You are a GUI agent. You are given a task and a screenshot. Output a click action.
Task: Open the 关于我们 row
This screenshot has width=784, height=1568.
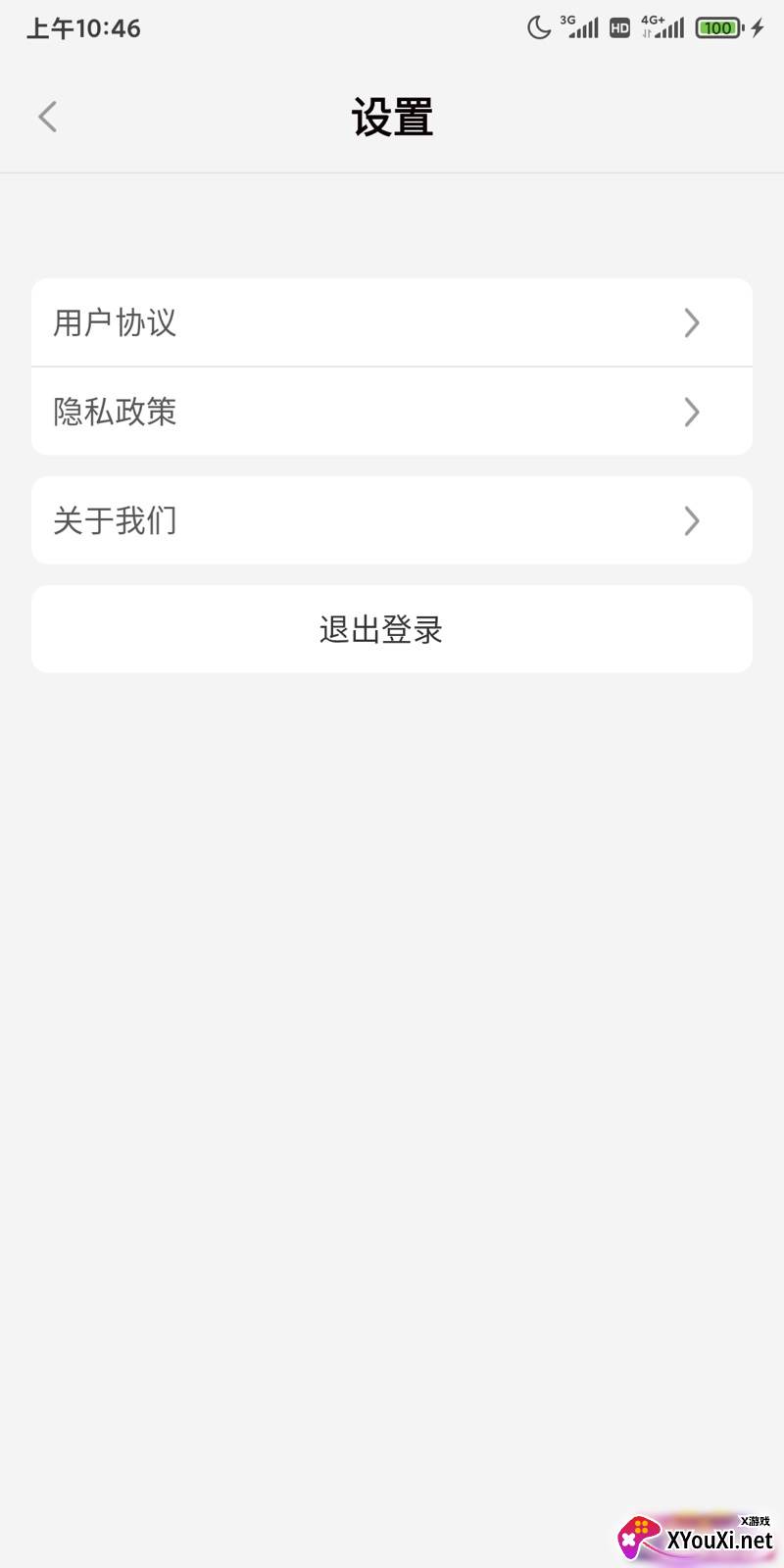tap(392, 520)
